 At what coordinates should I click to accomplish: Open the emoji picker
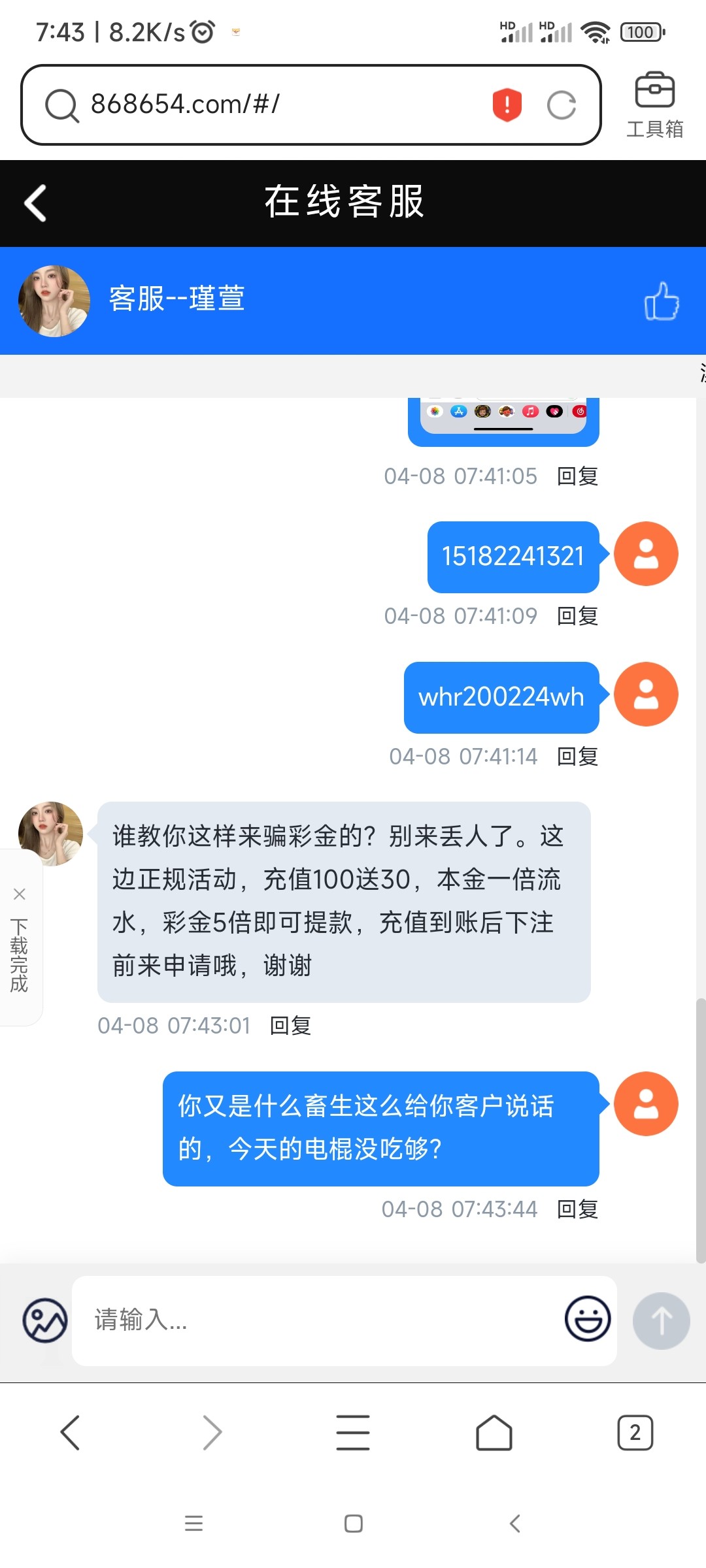pyautogui.click(x=587, y=1319)
